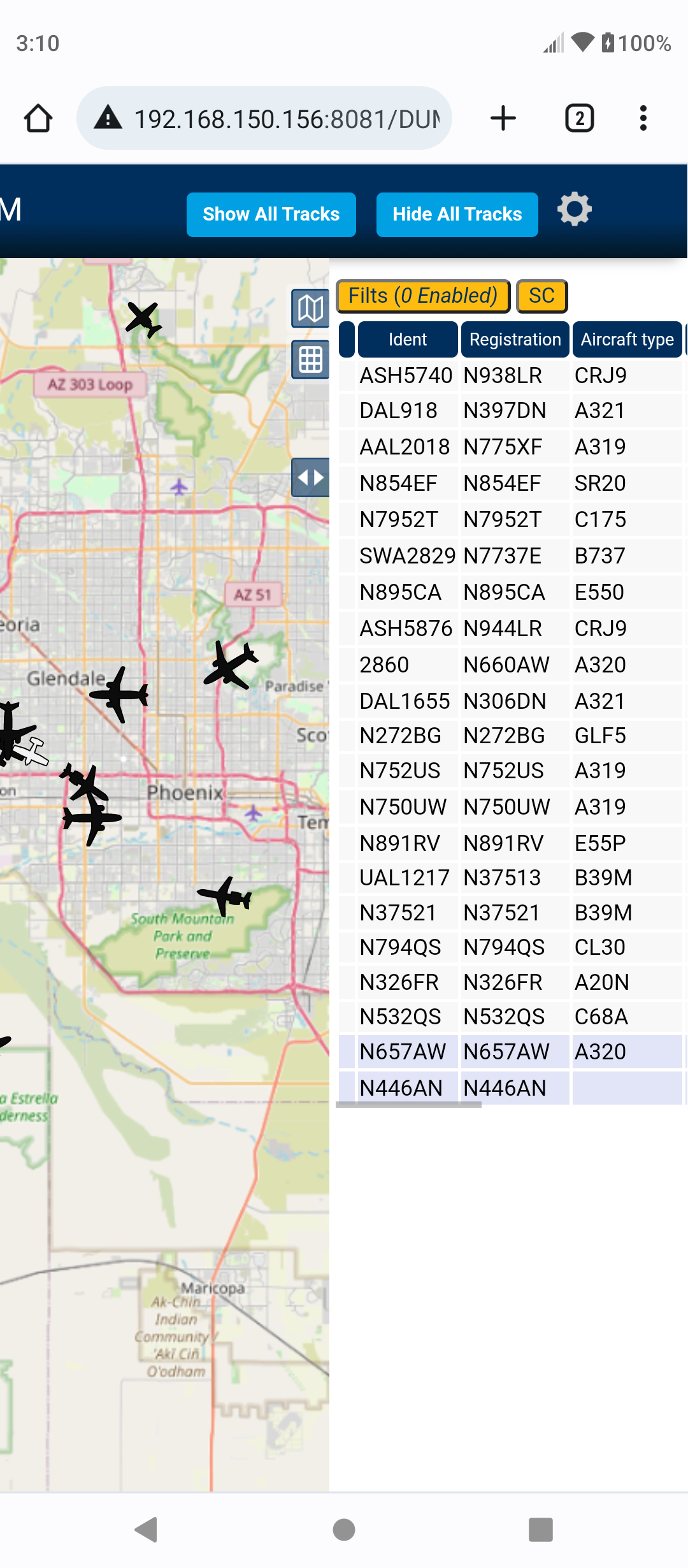688x1568 pixels.
Task: Sort by Aircraft type column
Action: pos(627,339)
